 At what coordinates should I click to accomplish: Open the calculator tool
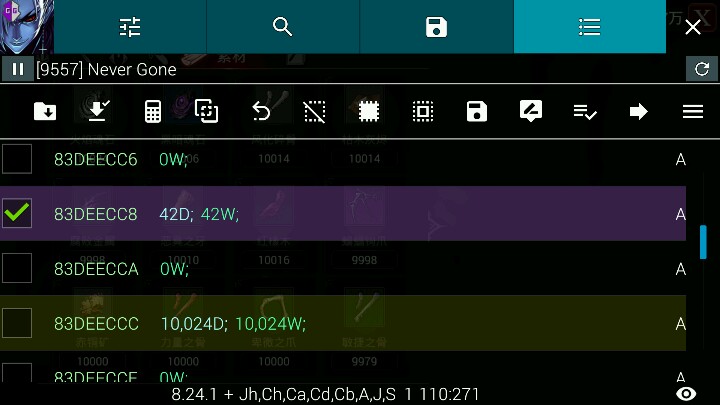coord(153,111)
